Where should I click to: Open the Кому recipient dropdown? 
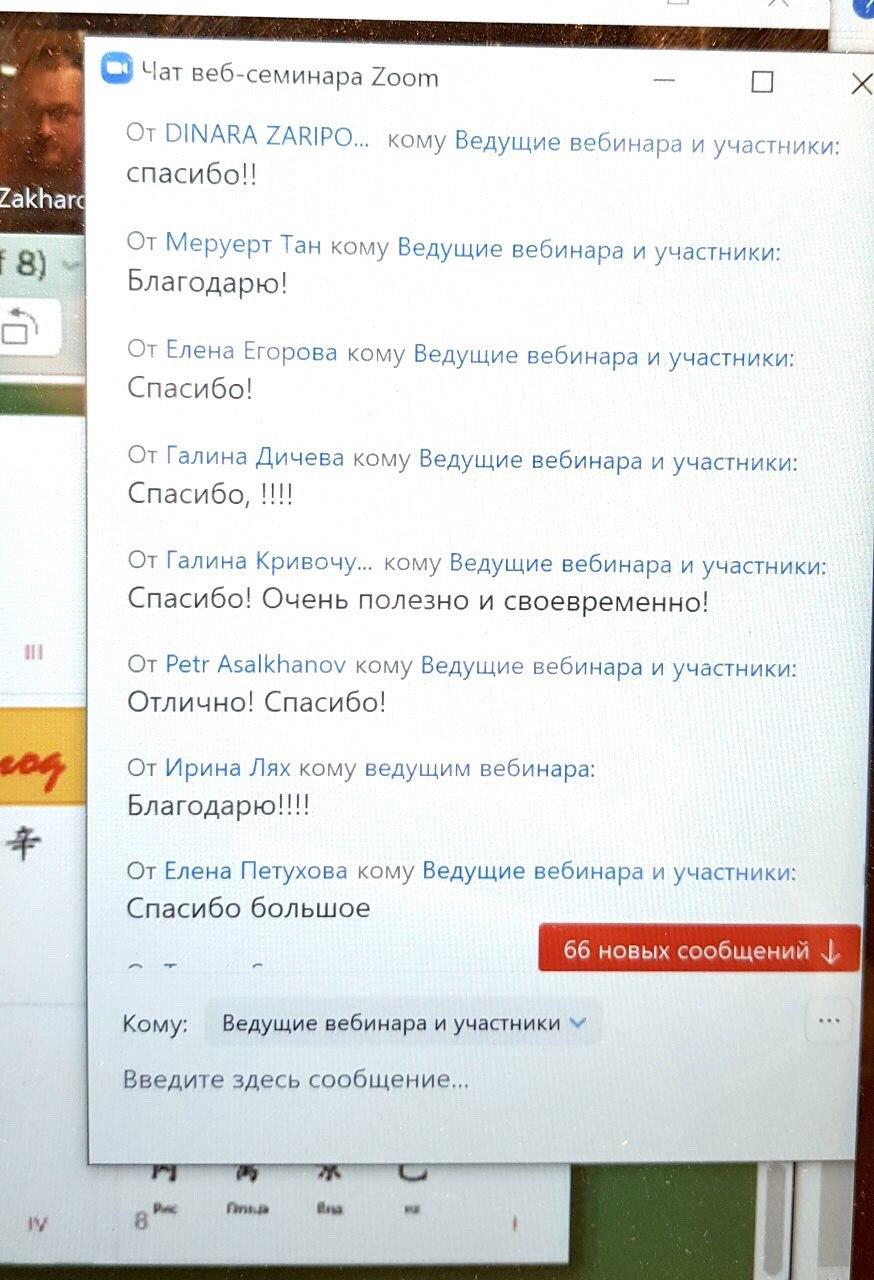pos(403,1023)
